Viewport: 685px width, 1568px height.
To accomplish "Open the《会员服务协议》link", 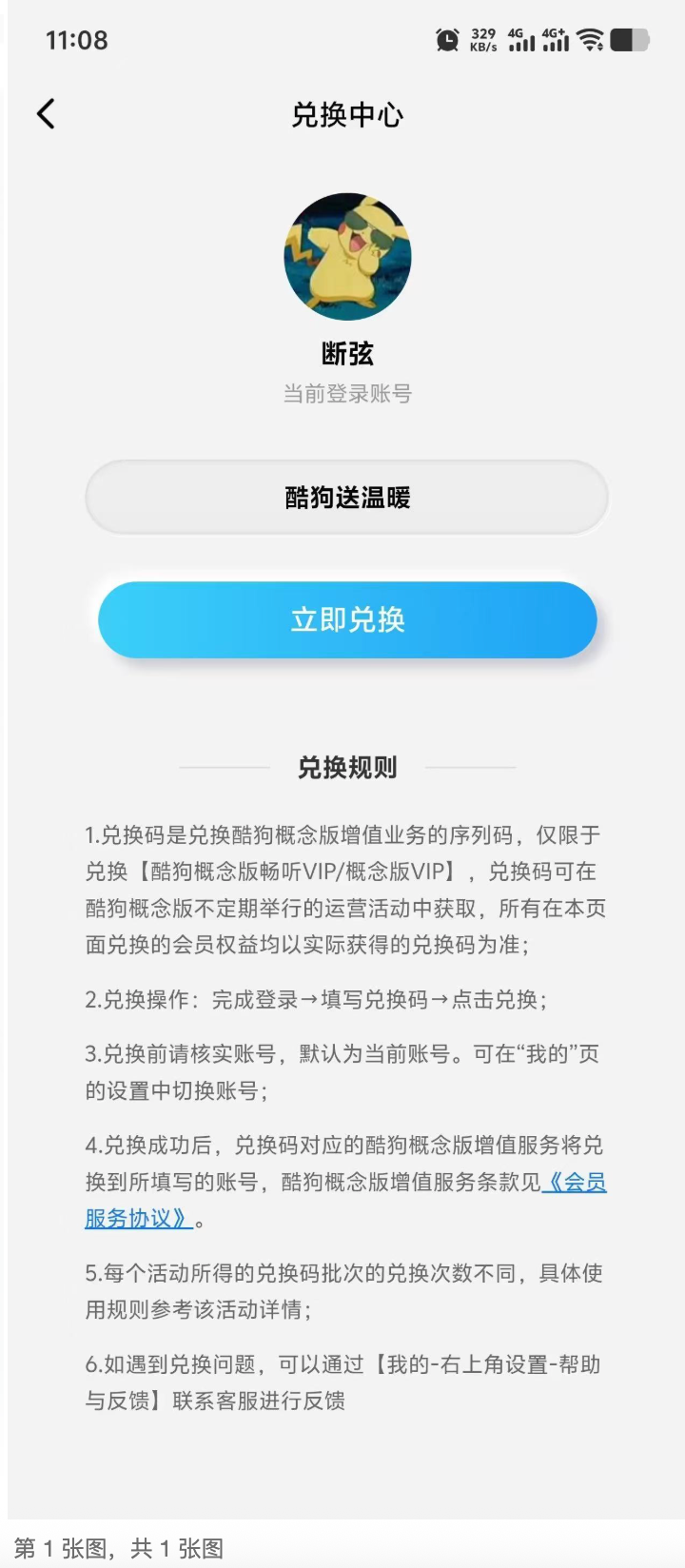I will click(x=574, y=1183).
